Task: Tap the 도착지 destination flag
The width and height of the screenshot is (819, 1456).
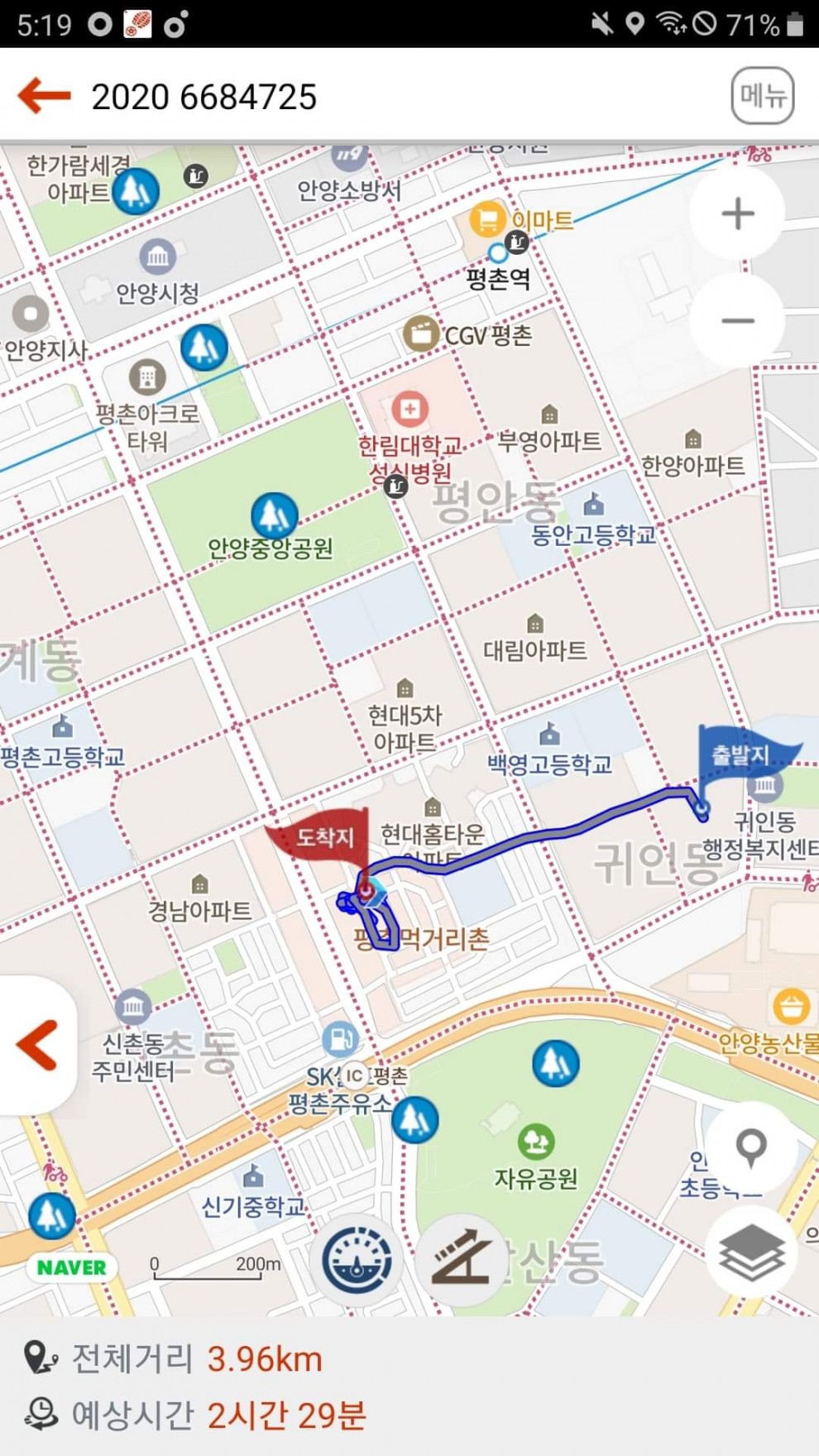Action: point(324,837)
